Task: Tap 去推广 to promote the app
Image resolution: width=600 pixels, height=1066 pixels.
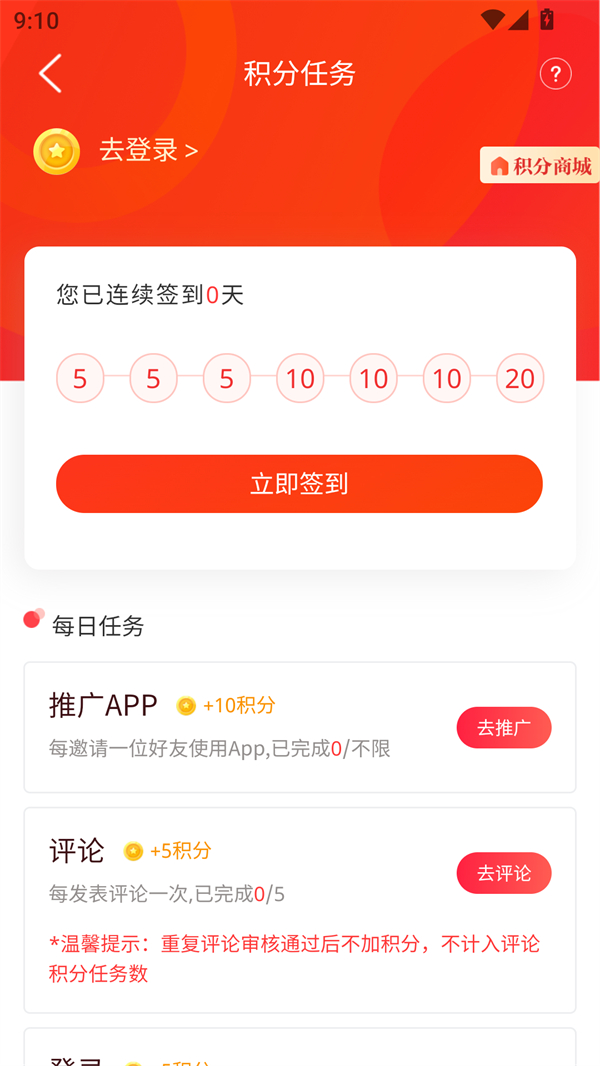Action: pyautogui.click(x=504, y=728)
